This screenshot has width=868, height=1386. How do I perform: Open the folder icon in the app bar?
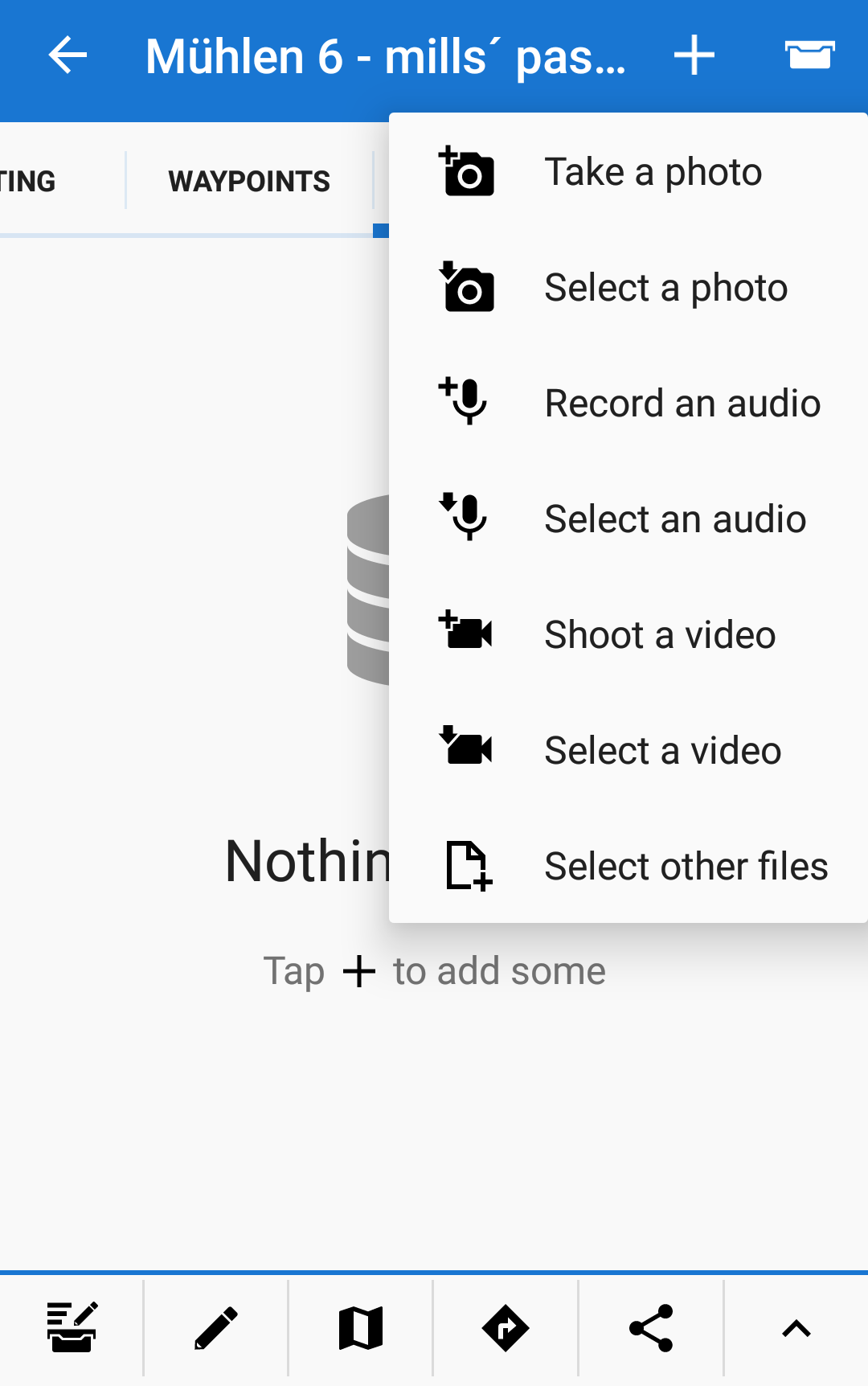coord(809,55)
